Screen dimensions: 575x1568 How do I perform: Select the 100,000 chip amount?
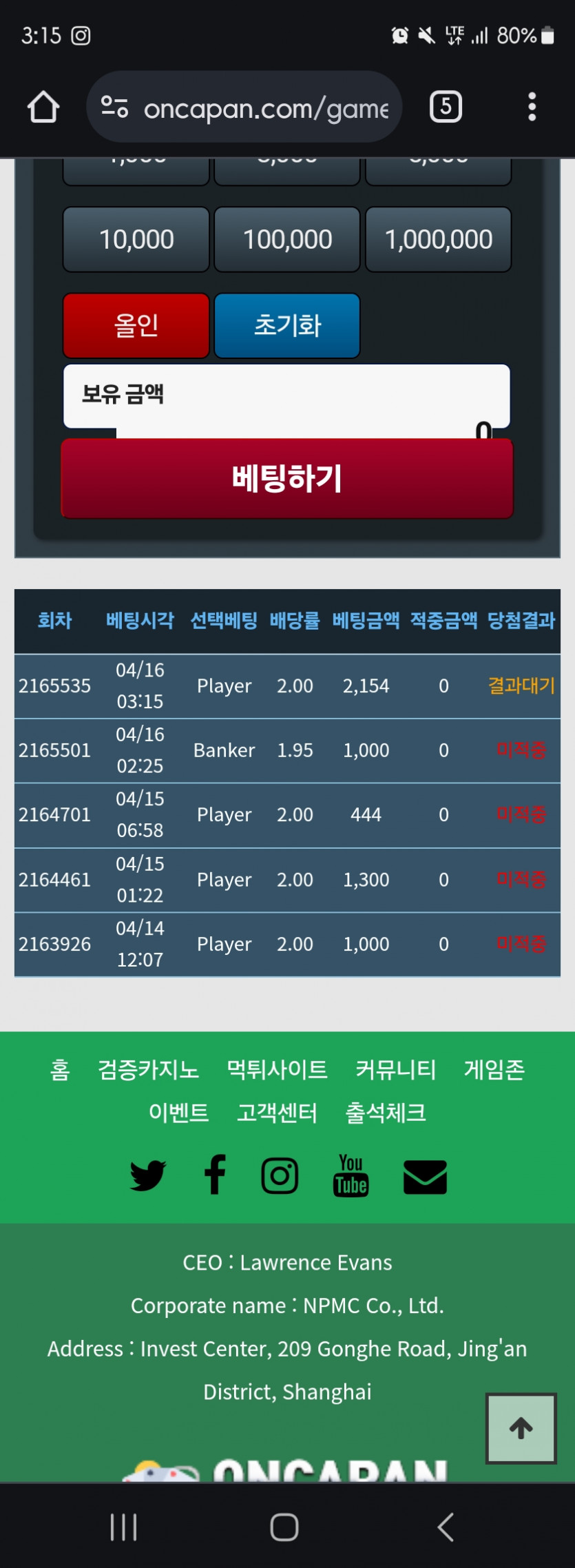click(287, 240)
